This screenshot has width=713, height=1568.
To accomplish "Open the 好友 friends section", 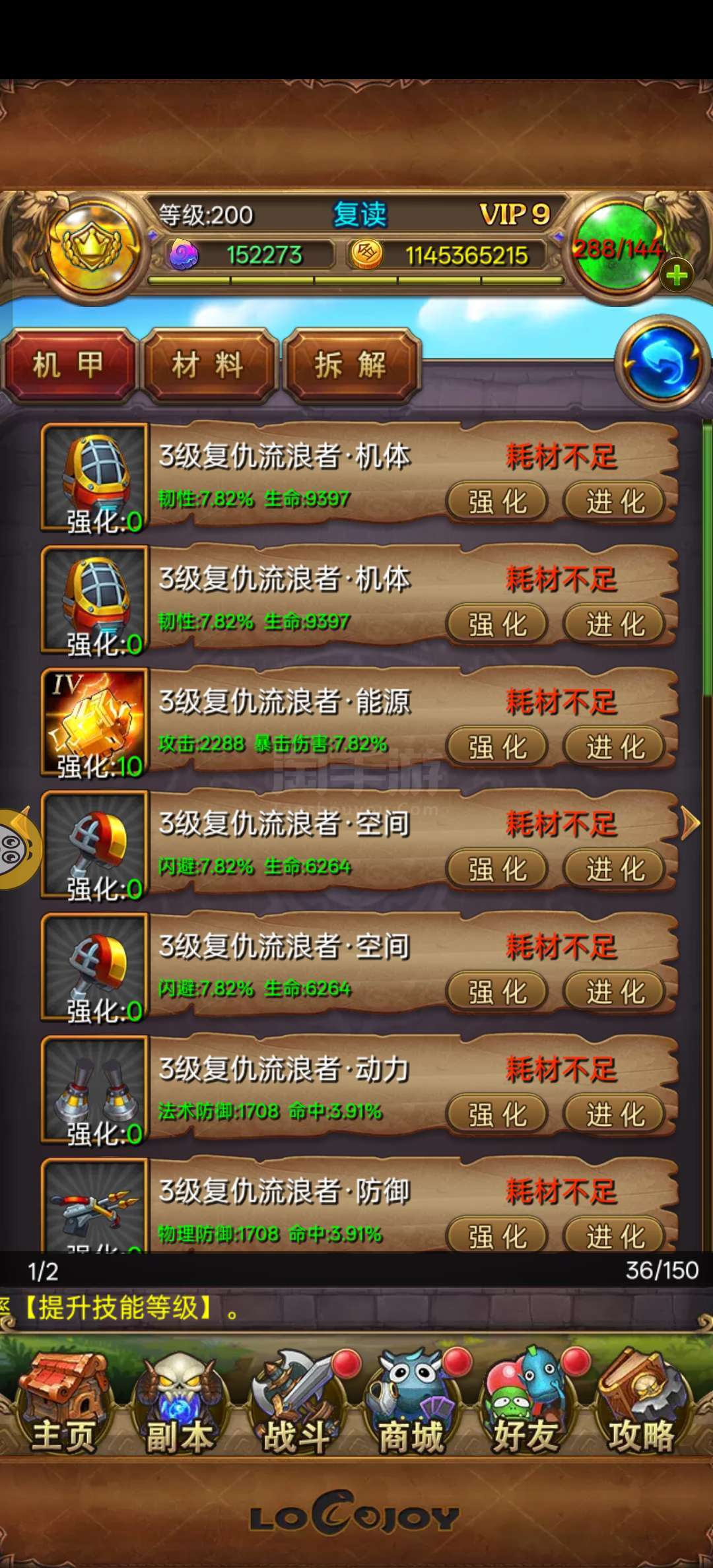I will [526, 1406].
